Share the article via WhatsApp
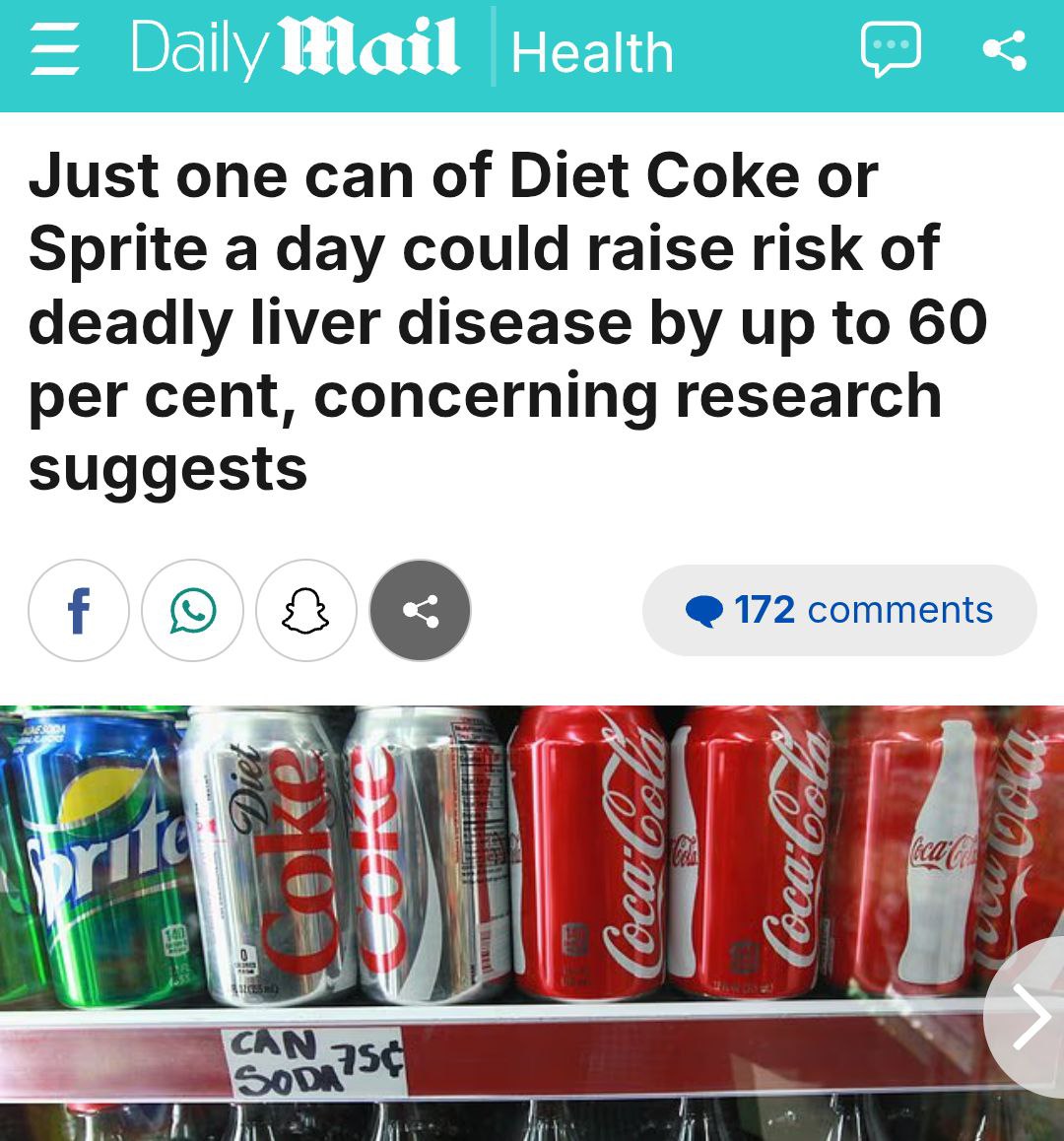The image size is (1064, 1141). 193,610
